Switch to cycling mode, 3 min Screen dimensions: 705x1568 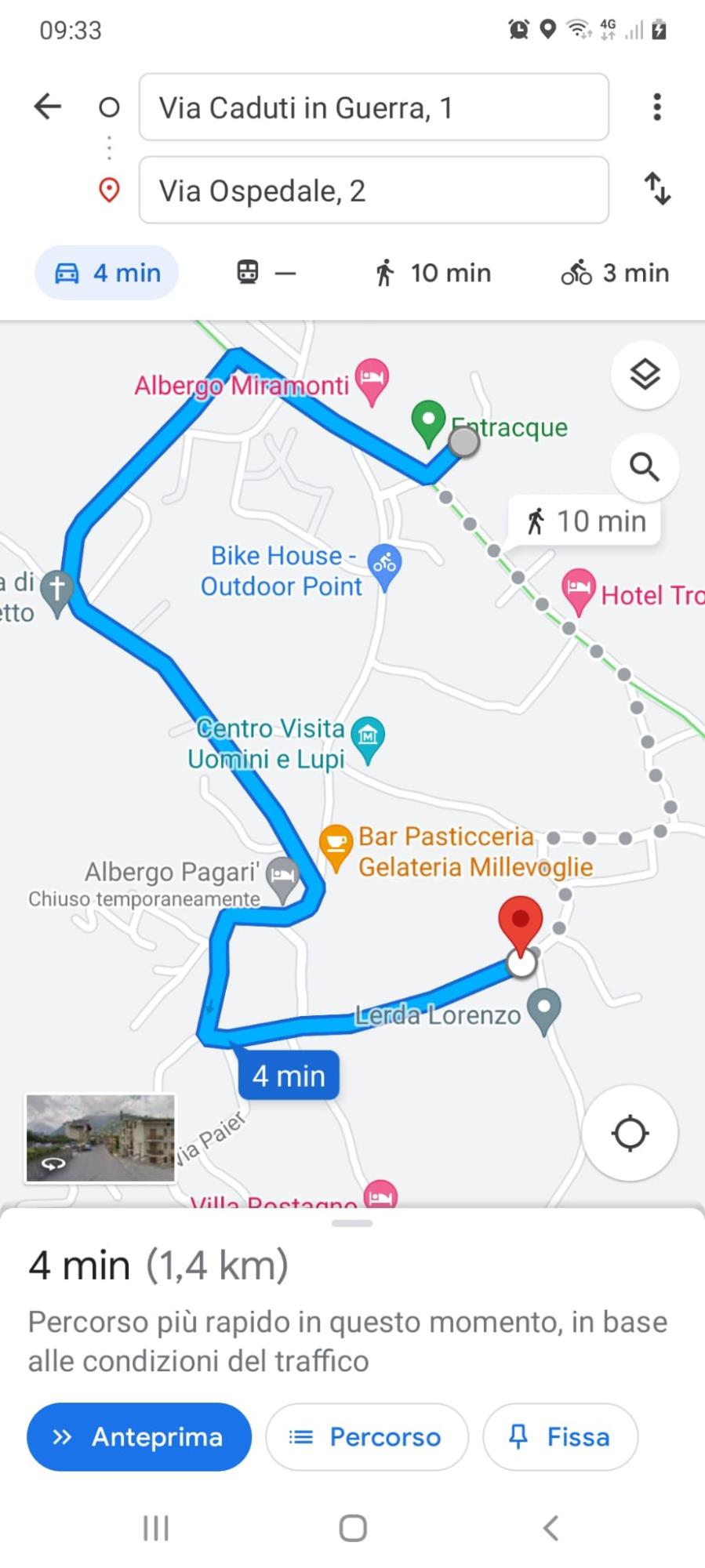(x=615, y=273)
